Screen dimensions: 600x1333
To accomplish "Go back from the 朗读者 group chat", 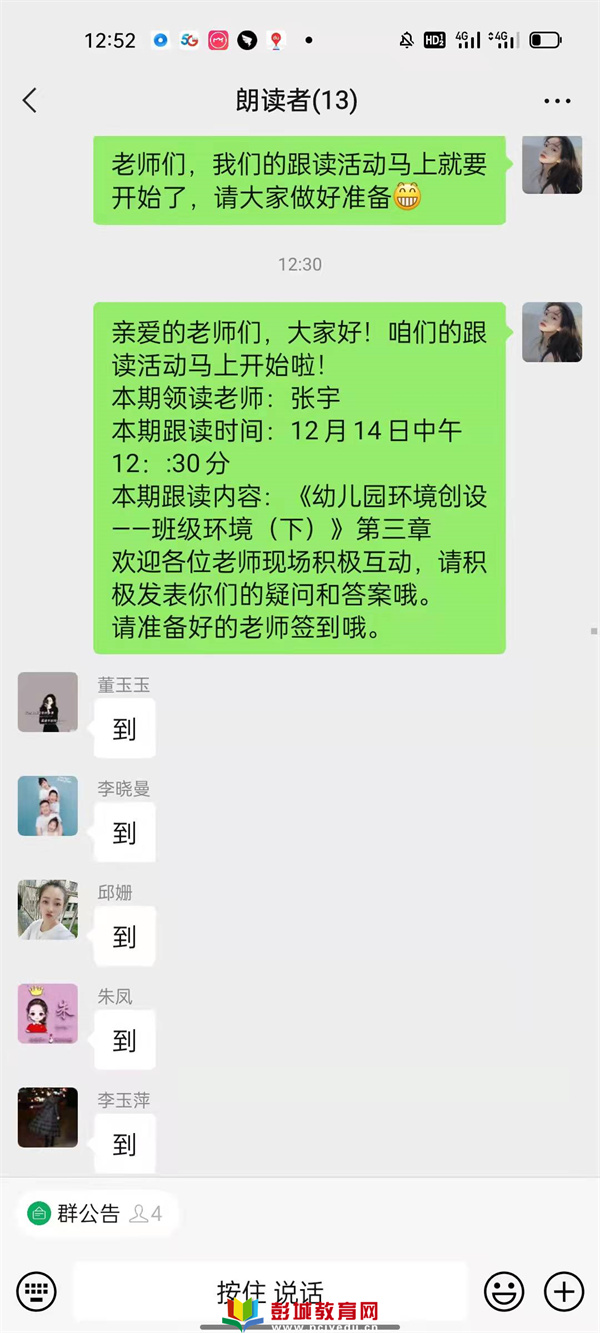I will tap(30, 100).
